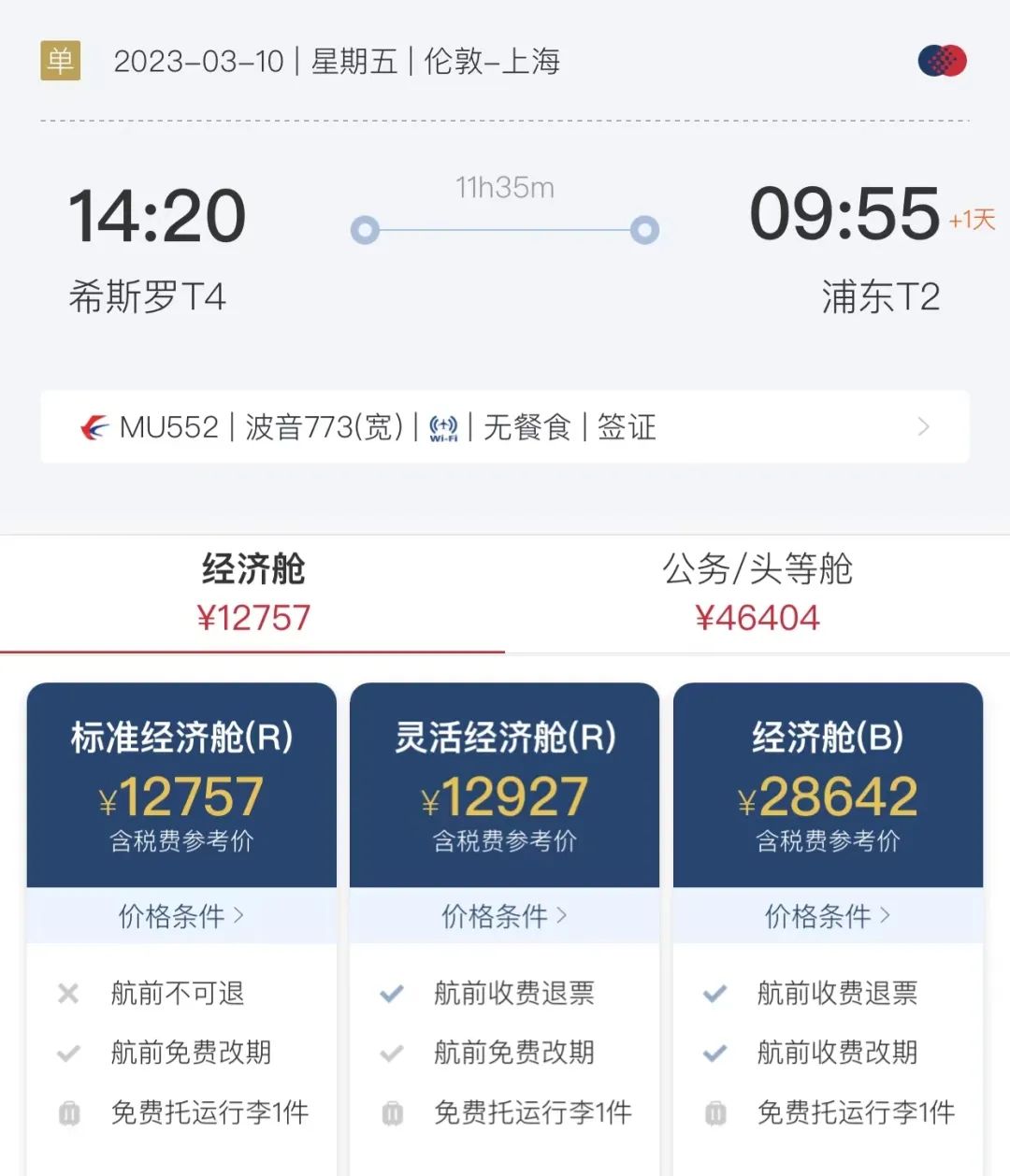Click the 签证 visa label
Viewport: 1010px width, 1176px height.
[628, 427]
